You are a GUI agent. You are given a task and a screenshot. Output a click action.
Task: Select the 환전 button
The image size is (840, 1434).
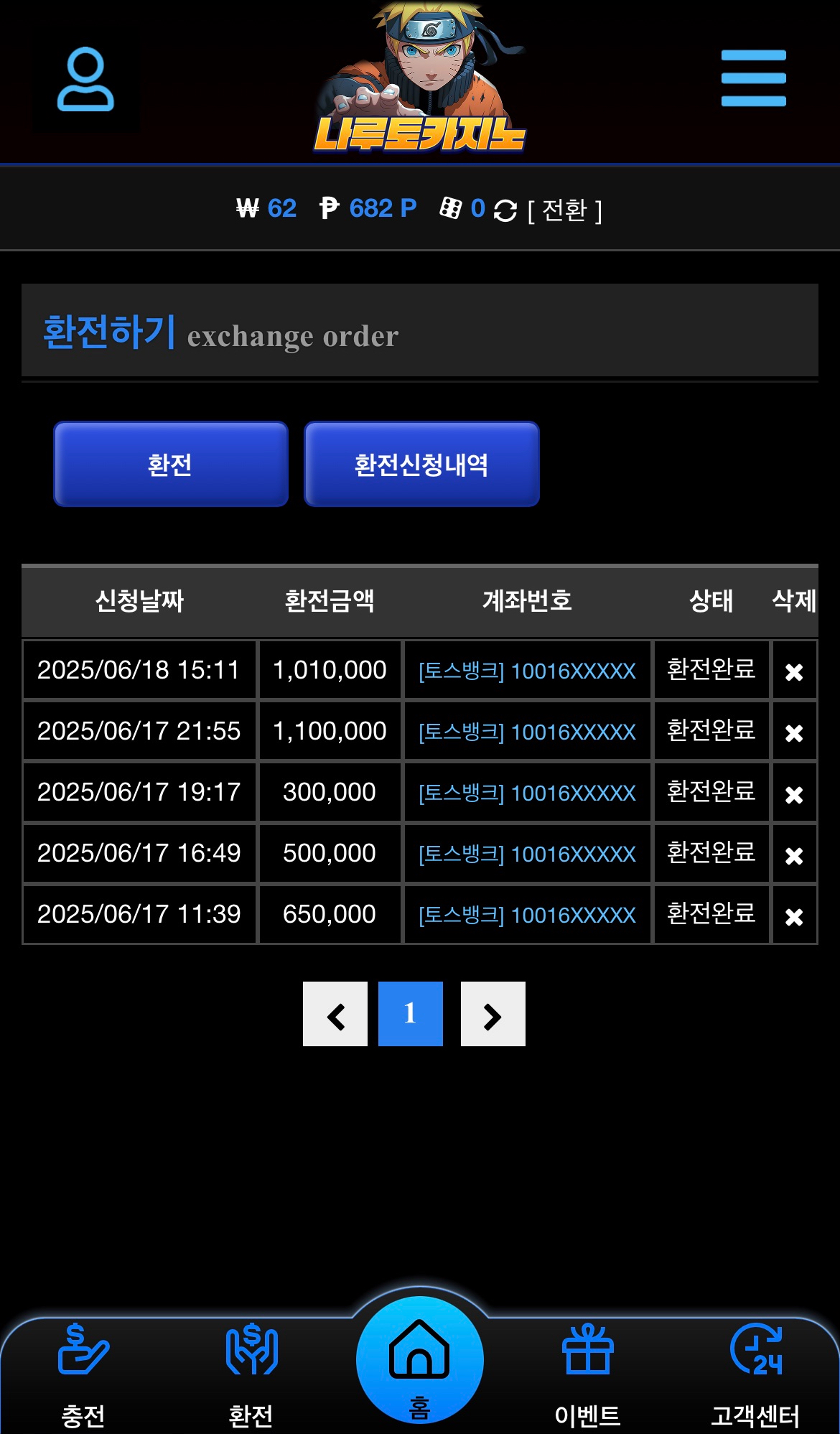click(x=171, y=465)
